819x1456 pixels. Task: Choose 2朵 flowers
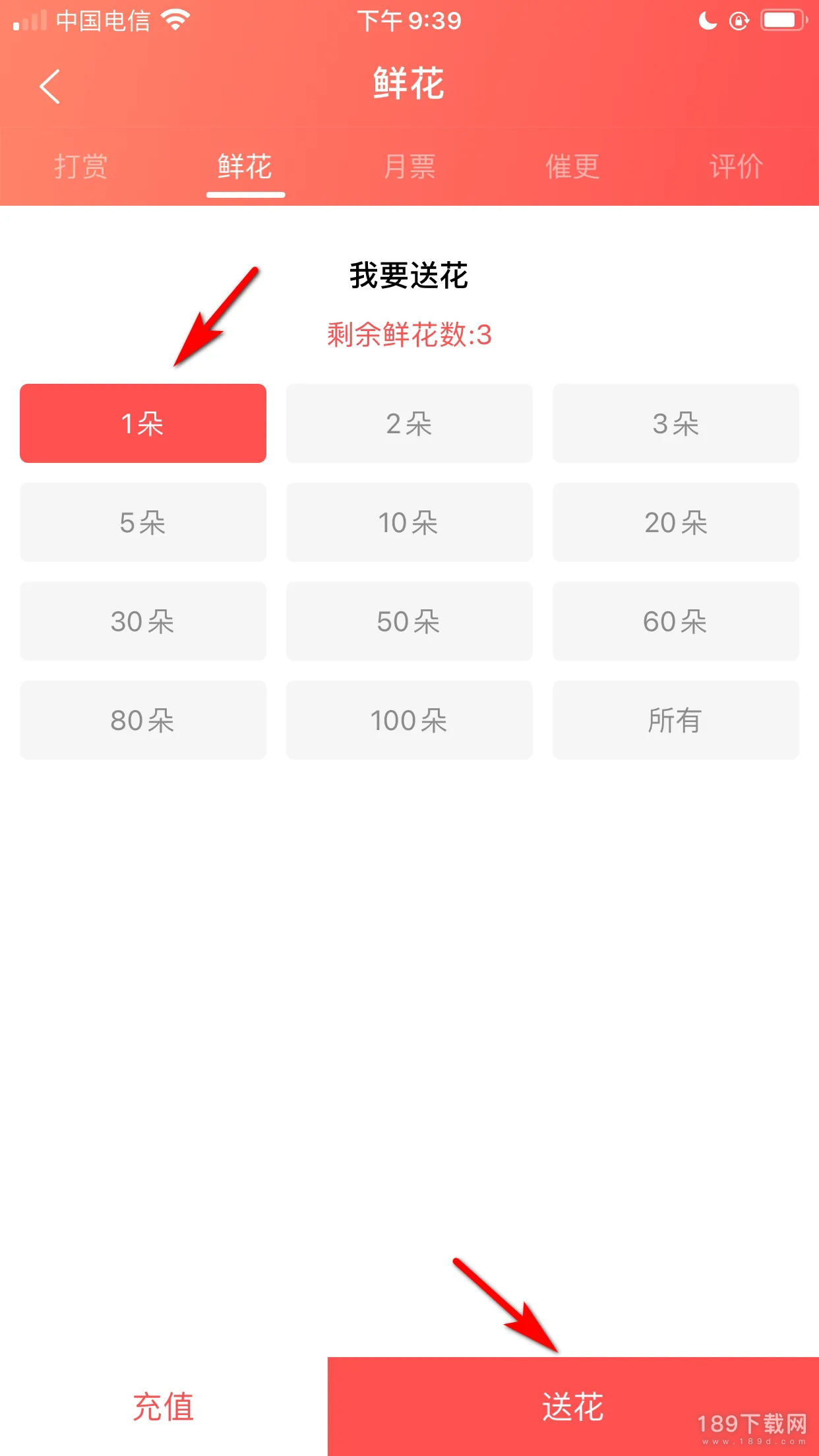(409, 423)
